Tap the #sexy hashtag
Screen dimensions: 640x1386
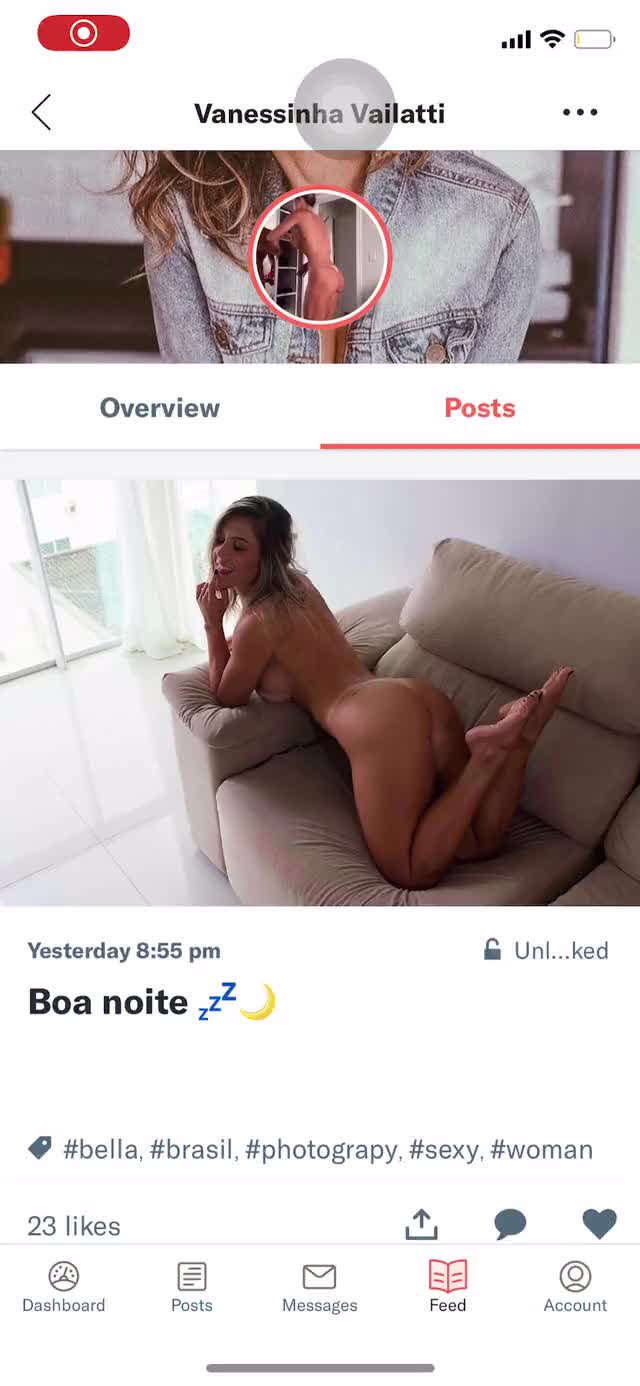point(444,1150)
